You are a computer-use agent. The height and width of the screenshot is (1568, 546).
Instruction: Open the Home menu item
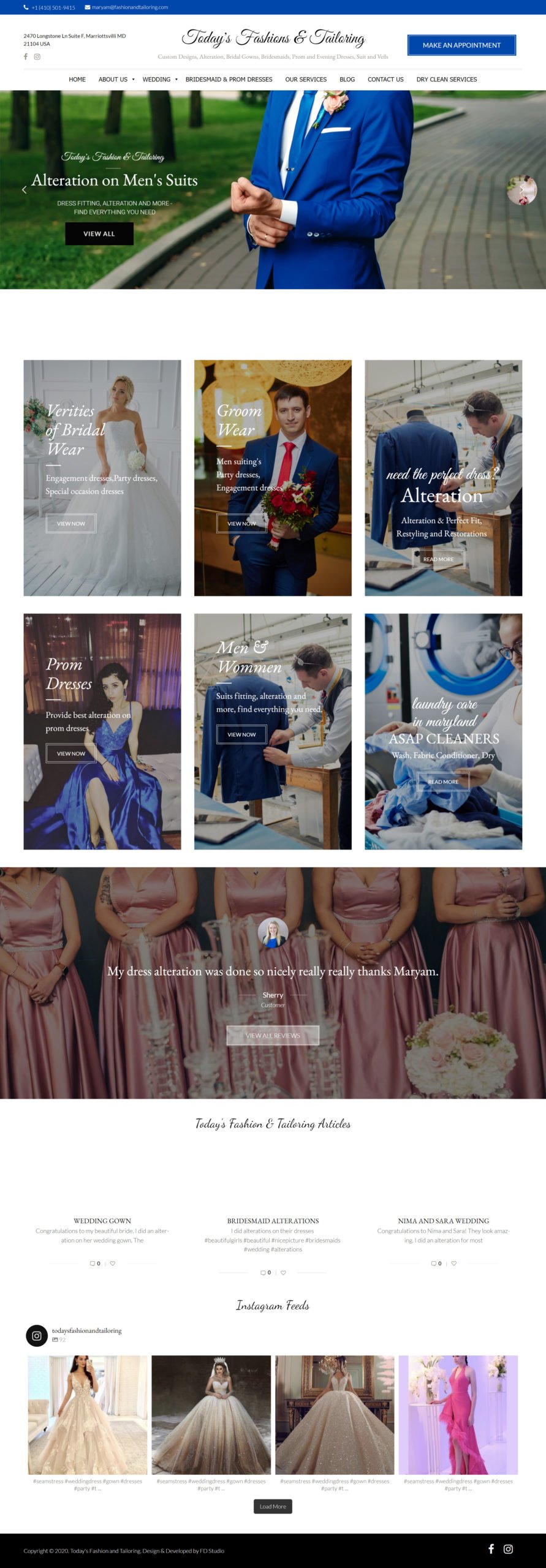(x=77, y=80)
